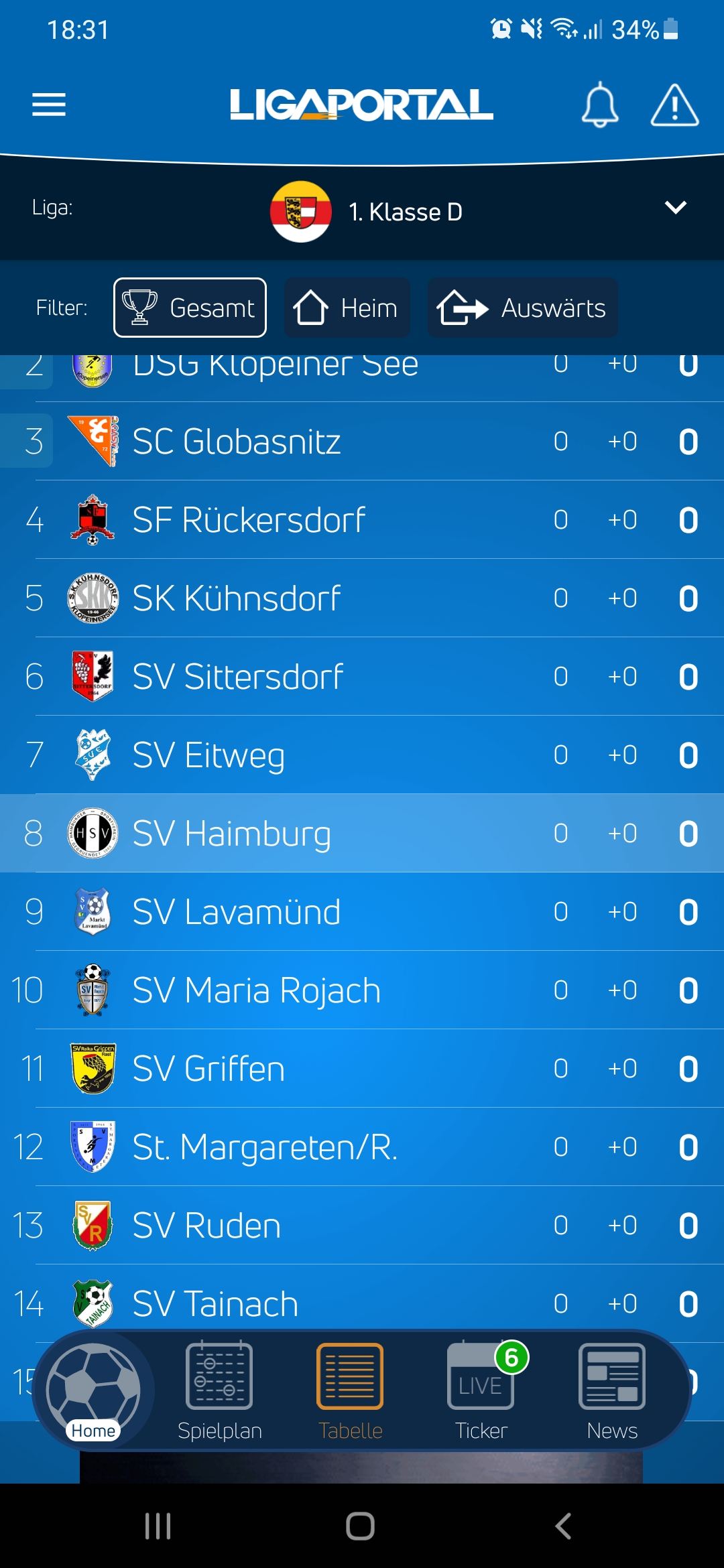View SK Kühnsdorf team details
Viewport: 724px width, 1568px height.
(x=362, y=598)
